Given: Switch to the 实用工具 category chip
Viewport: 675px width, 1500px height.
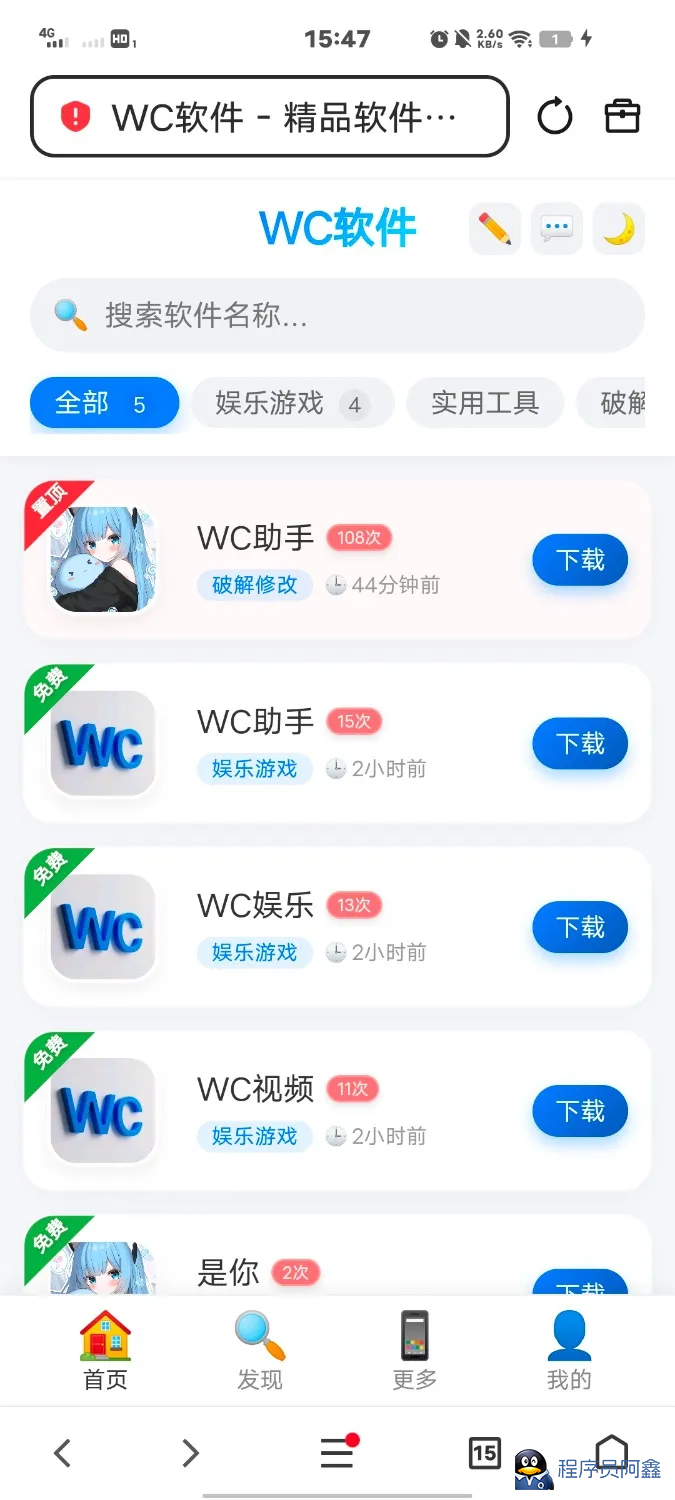Looking at the screenshot, I should [x=485, y=403].
